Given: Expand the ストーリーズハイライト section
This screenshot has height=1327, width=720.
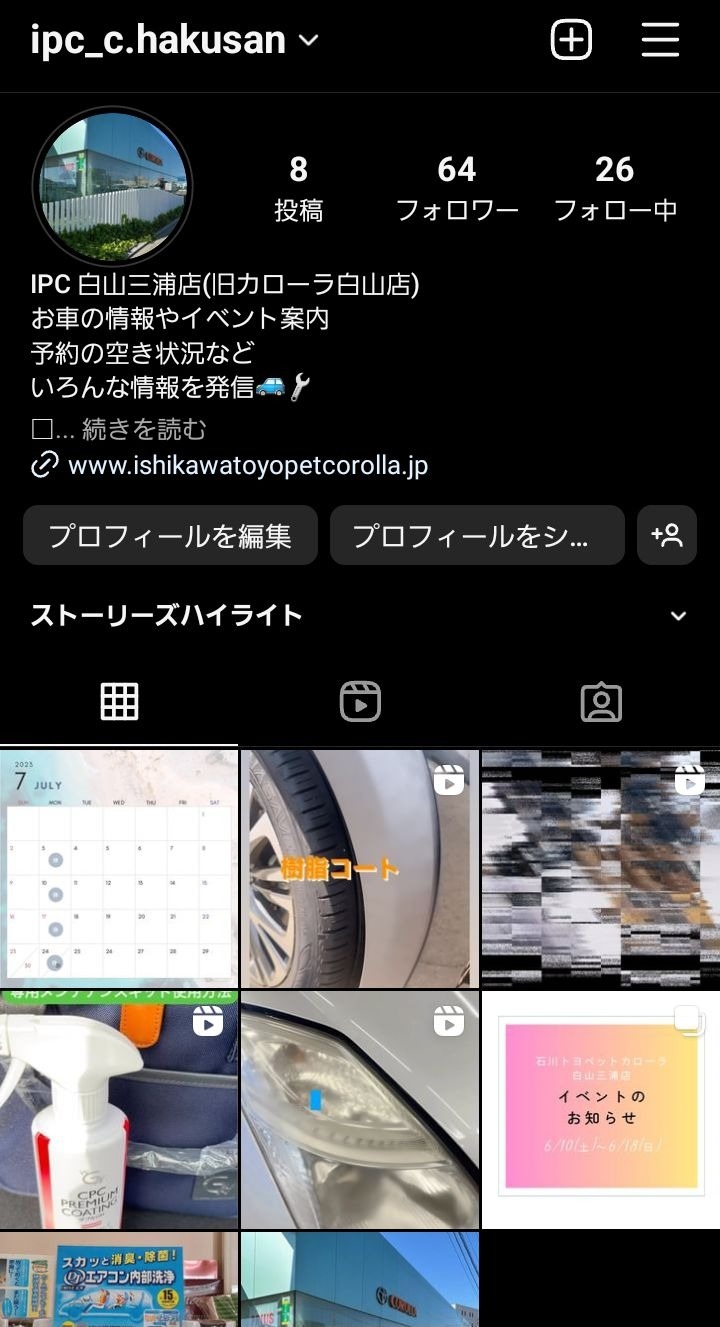Looking at the screenshot, I should pyautogui.click(x=678, y=615).
